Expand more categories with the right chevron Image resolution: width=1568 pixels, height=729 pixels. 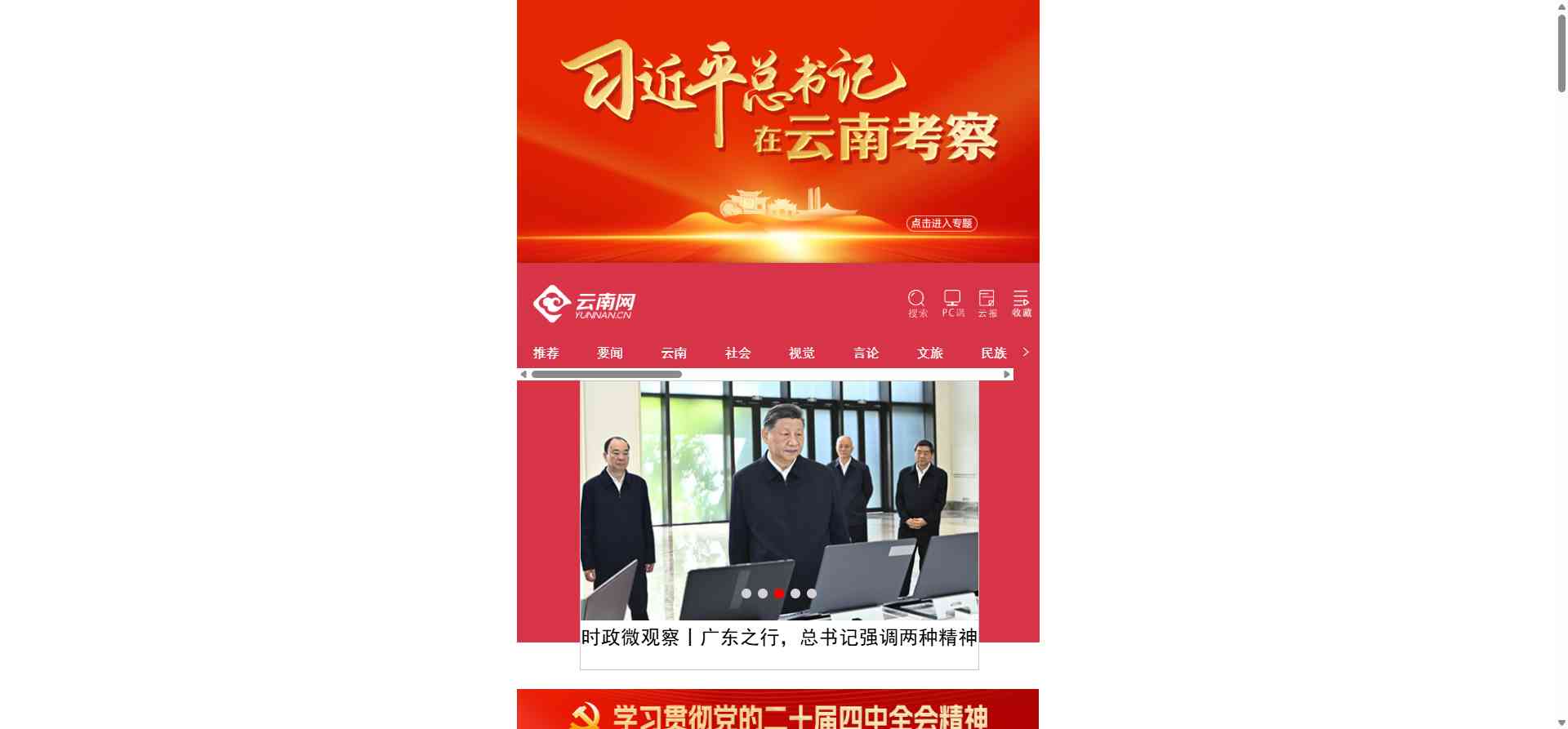tap(1026, 352)
